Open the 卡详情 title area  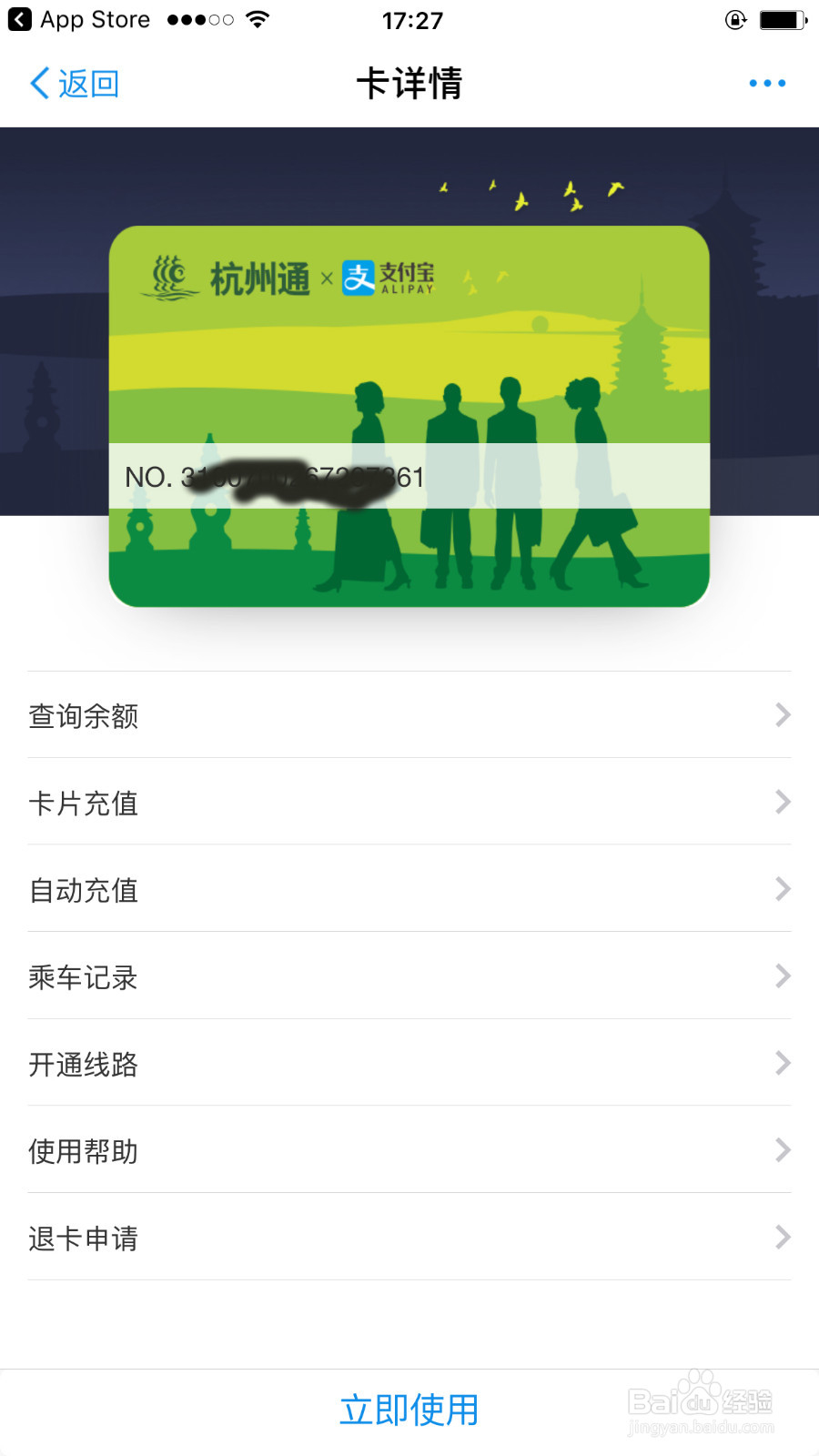point(409,83)
